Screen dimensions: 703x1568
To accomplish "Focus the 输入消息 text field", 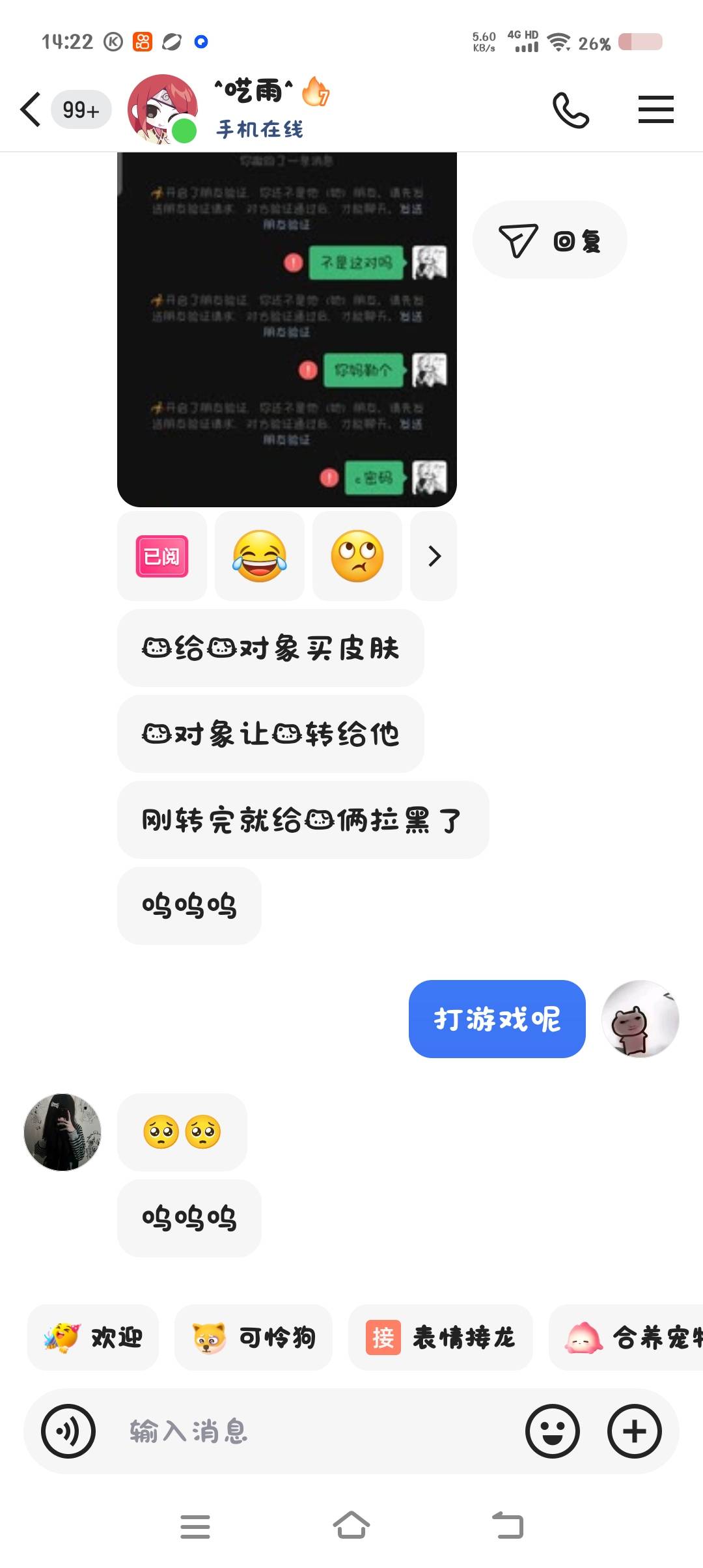I will coord(312,1431).
